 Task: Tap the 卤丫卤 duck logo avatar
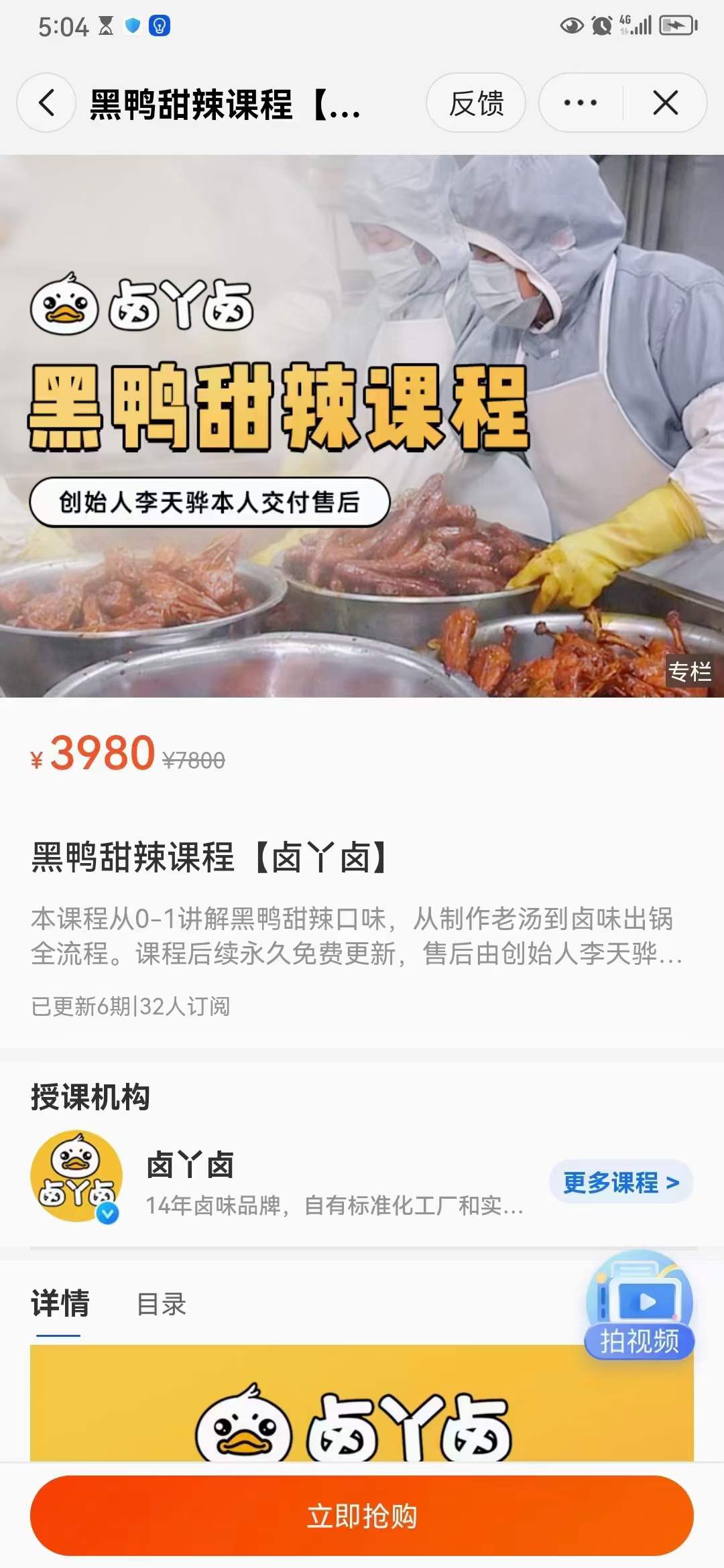point(76,1176)
